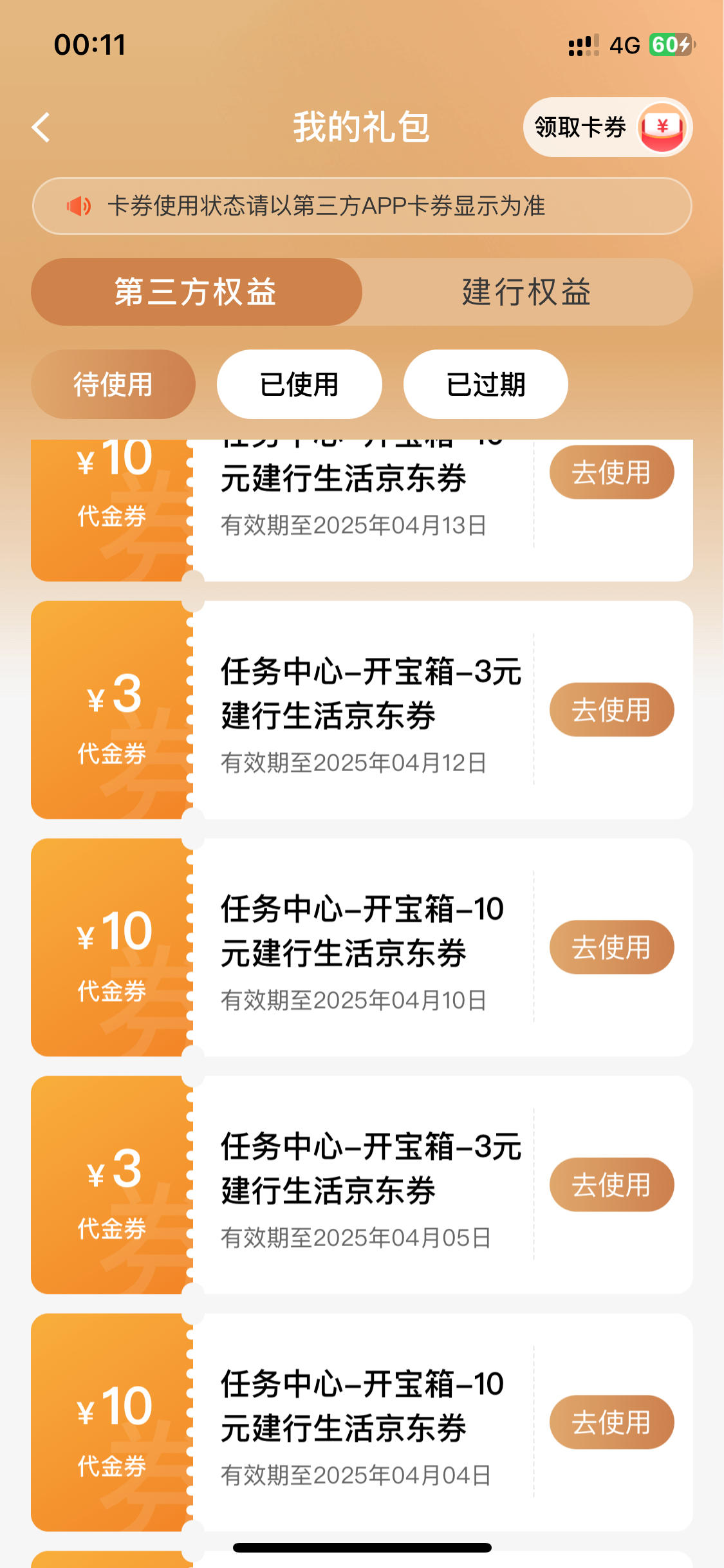Open the 领取卡券 button
The height and width of the screenshot is (1568, 724).
(x=608, y=127)
